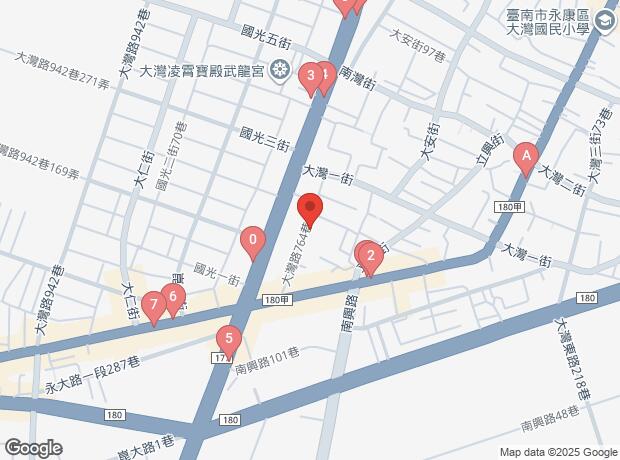The width and height of the screenshot is (620, 460).
Task: Tap the unlabeled dark red center pin
Action: click(310, 210)
